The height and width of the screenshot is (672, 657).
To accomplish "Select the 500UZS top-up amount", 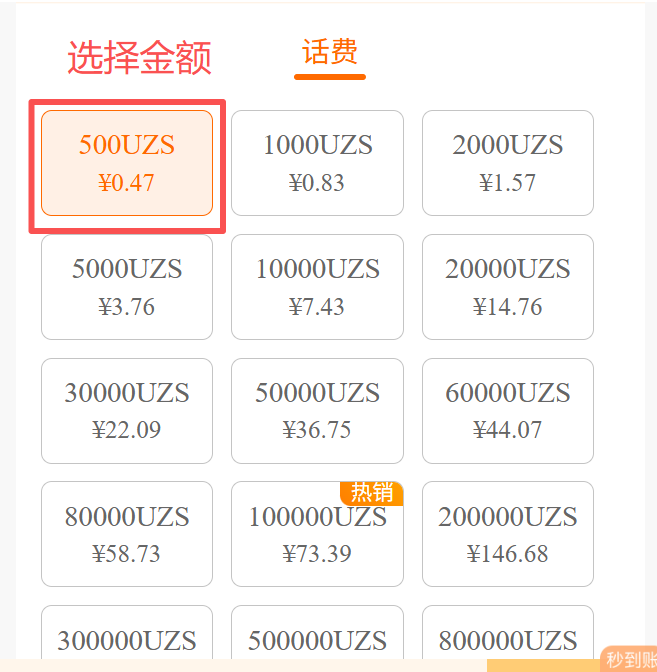I will (x=127, y=163).
